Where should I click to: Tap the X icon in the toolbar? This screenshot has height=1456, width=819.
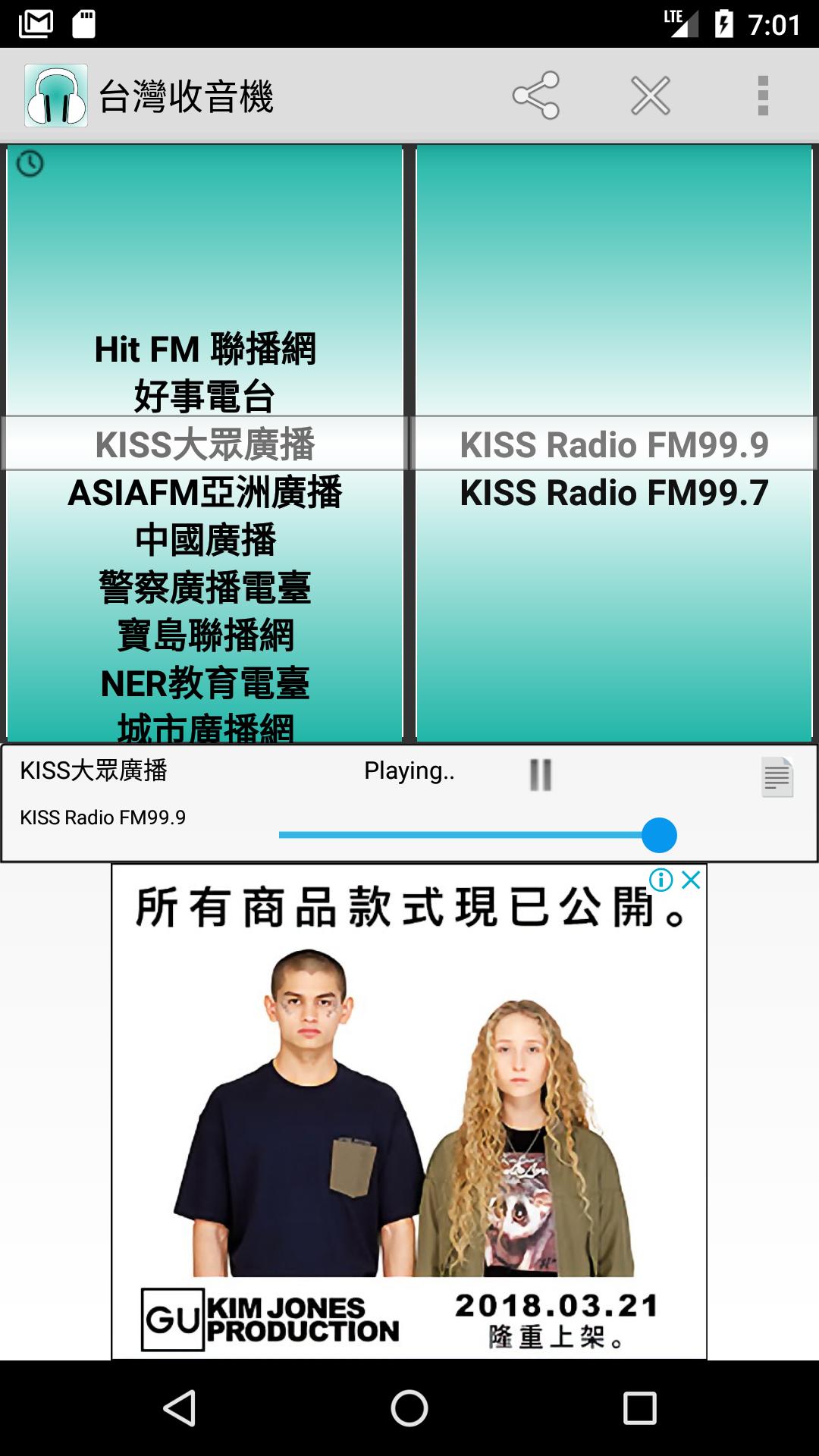(651, 96)
